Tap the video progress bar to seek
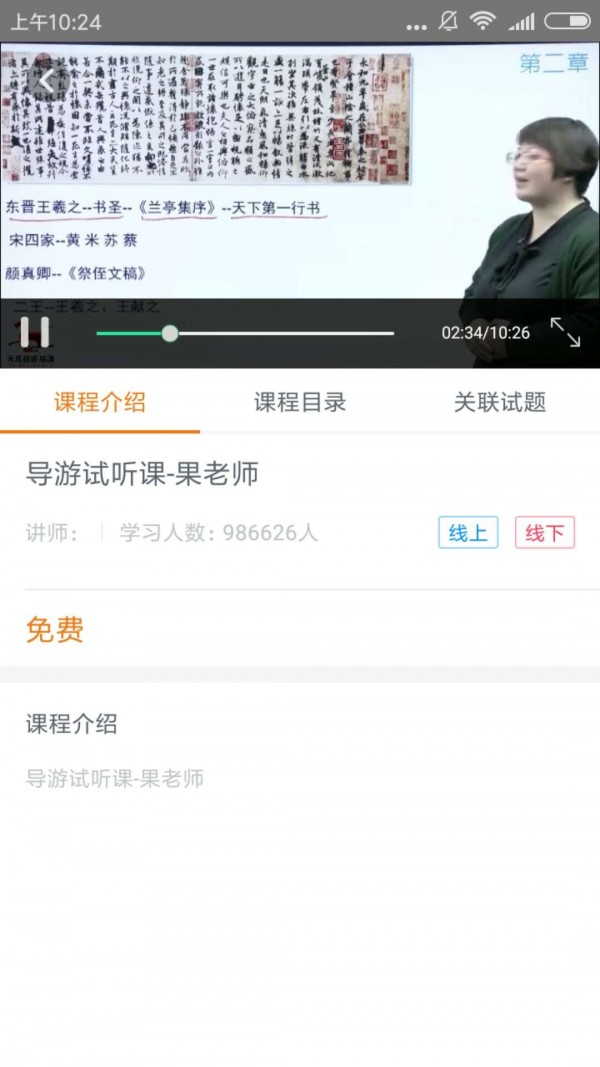This screenshot has width=600, height=1067. click(x=245, y=333)
